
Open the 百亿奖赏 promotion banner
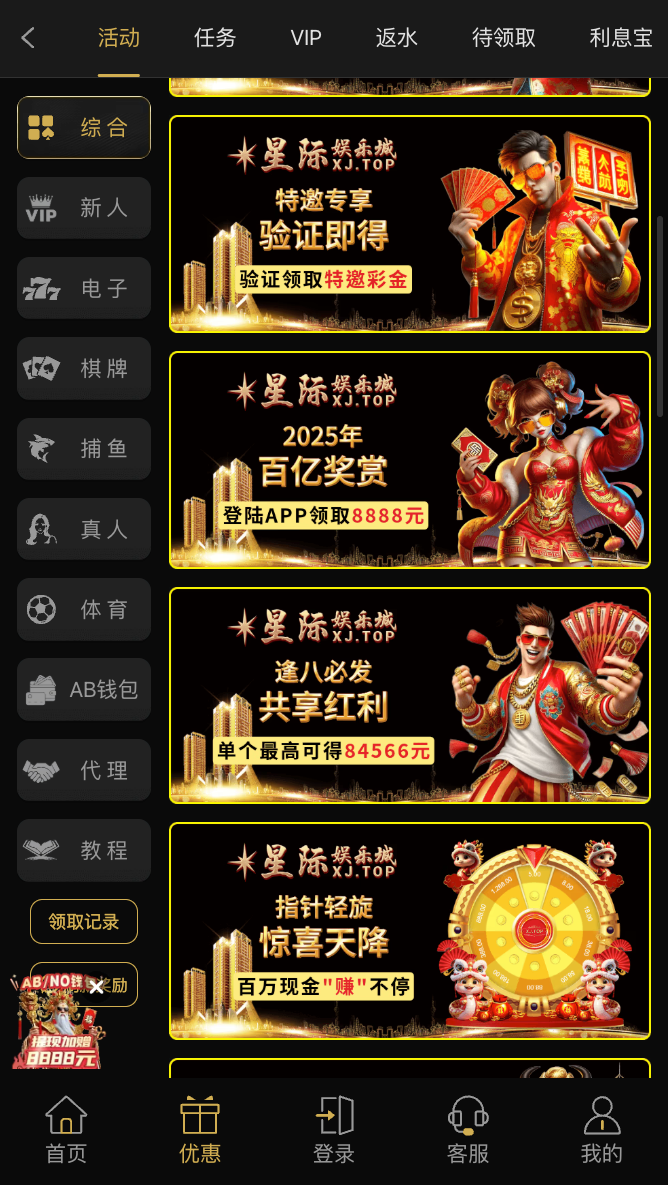(410, 460)
